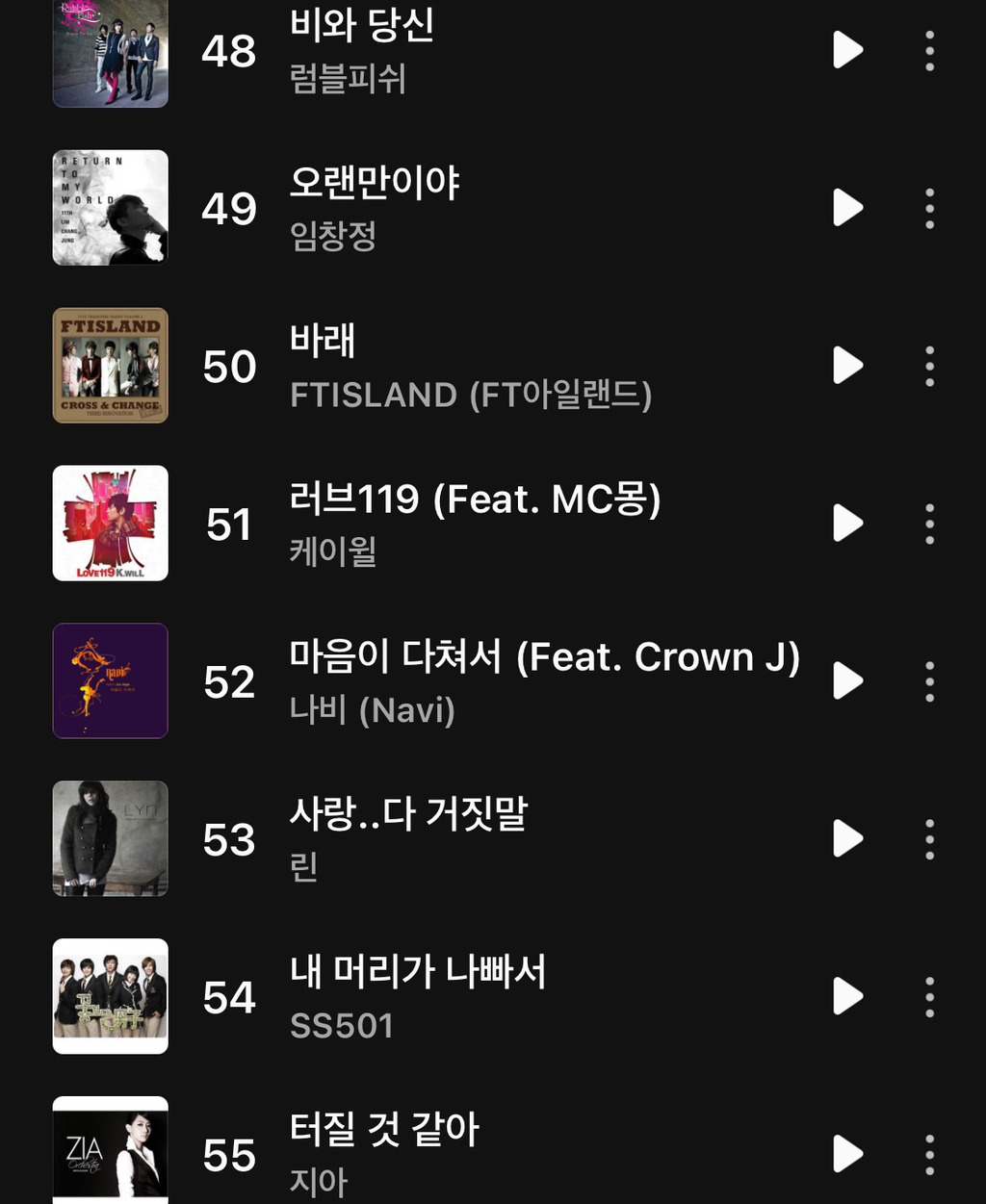
Task: Open the SS501 album art thumbnail
Action: [x=111, y=997]
